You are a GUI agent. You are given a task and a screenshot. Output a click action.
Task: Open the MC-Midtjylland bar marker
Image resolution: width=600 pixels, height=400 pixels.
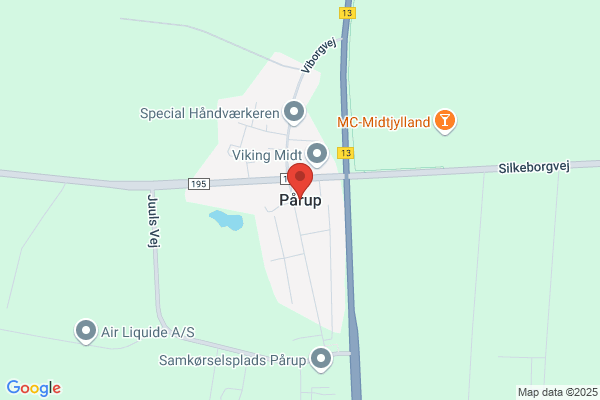[x=445, y=121]
